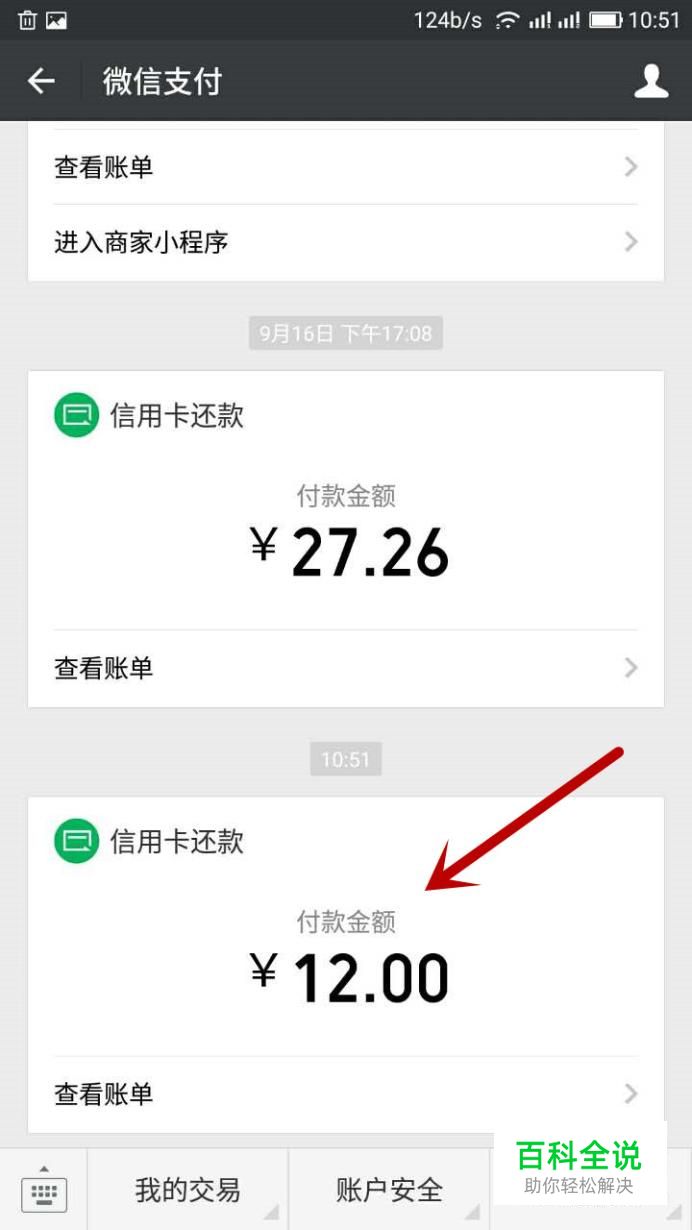Open the ¥12.00 信用卡还款 card

pos(345,945)
